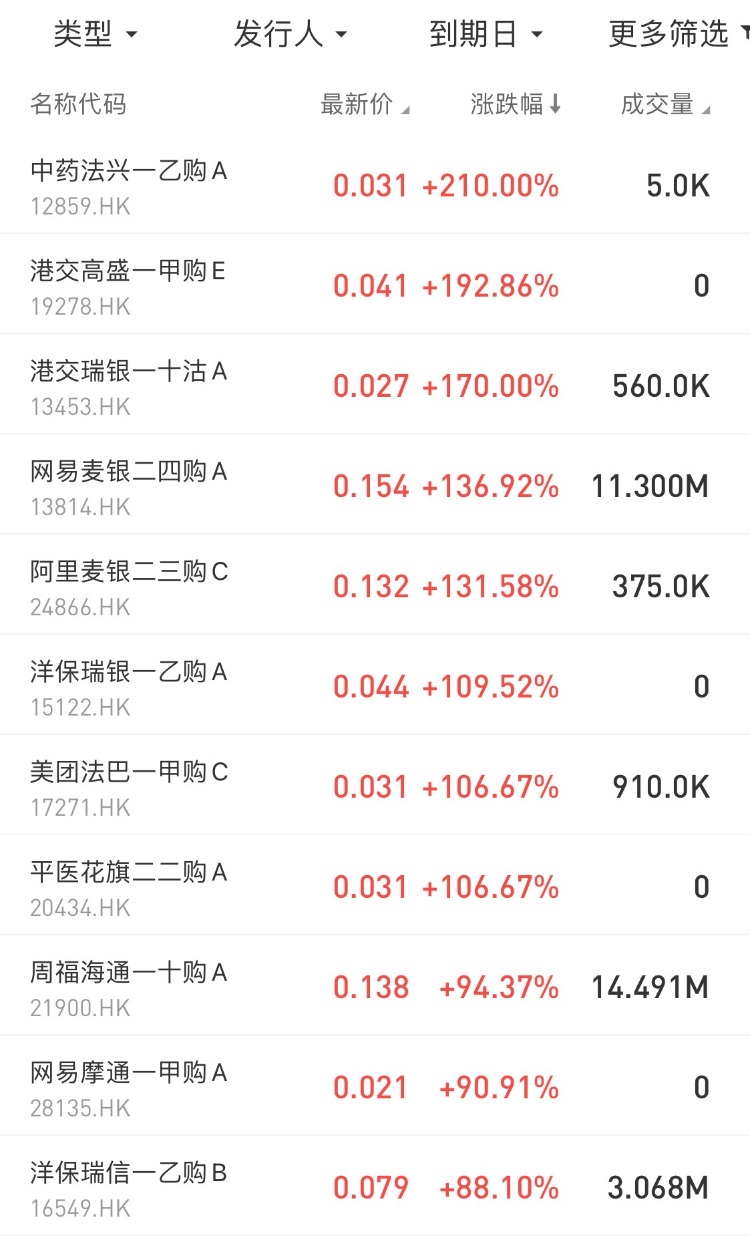This screenshot has width=750, height=1250.
Task: View details for 港交瑞银一十沽A
Action: 130,385
